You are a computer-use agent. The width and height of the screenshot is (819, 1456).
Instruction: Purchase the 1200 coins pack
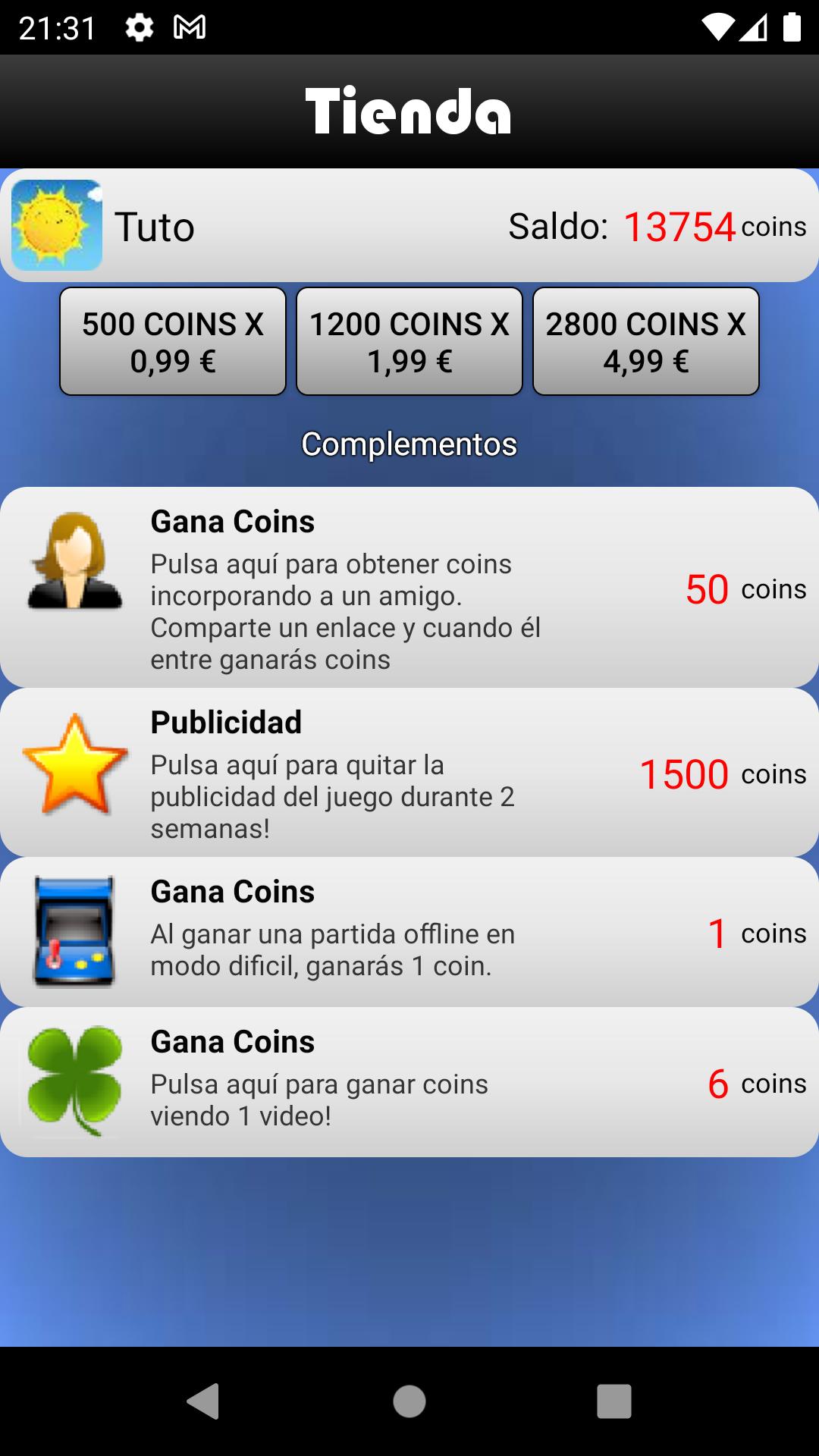coord(409,341)
